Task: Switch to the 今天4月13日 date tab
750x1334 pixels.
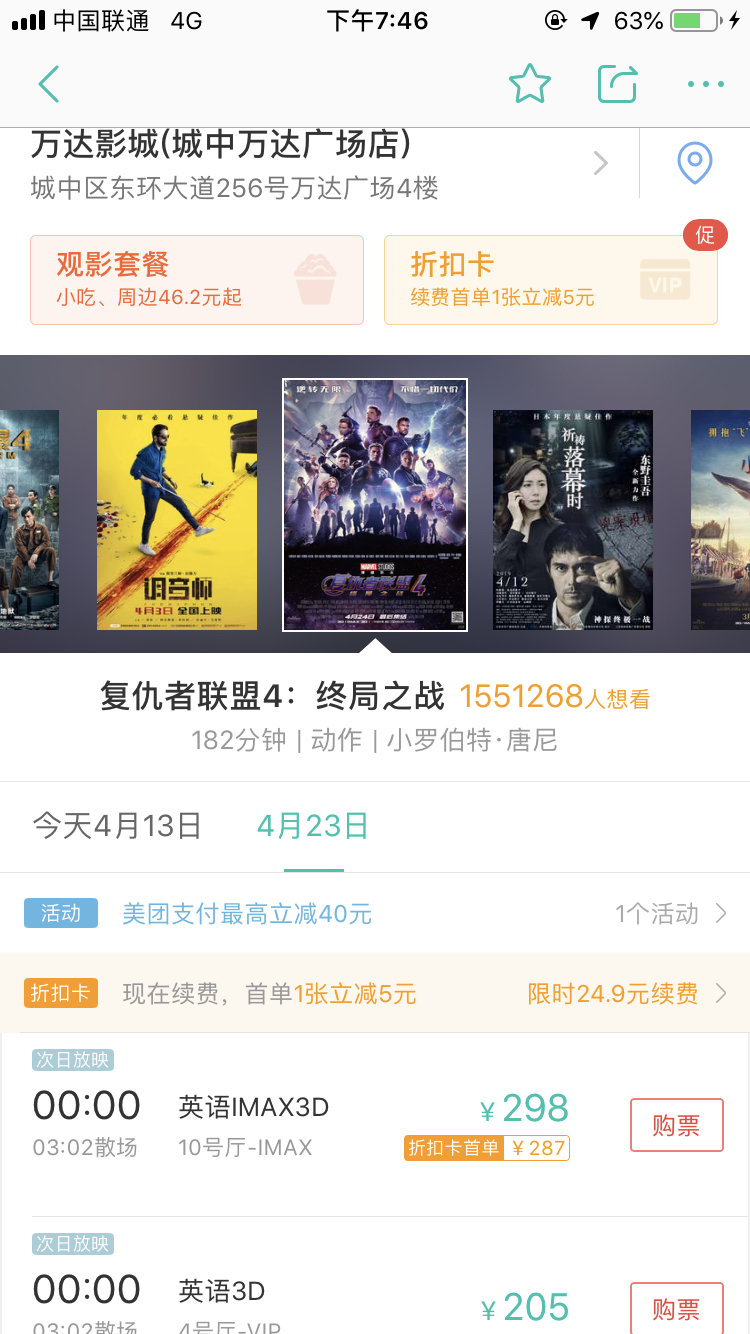Action: pyautogui.click(x=117, y=826)
